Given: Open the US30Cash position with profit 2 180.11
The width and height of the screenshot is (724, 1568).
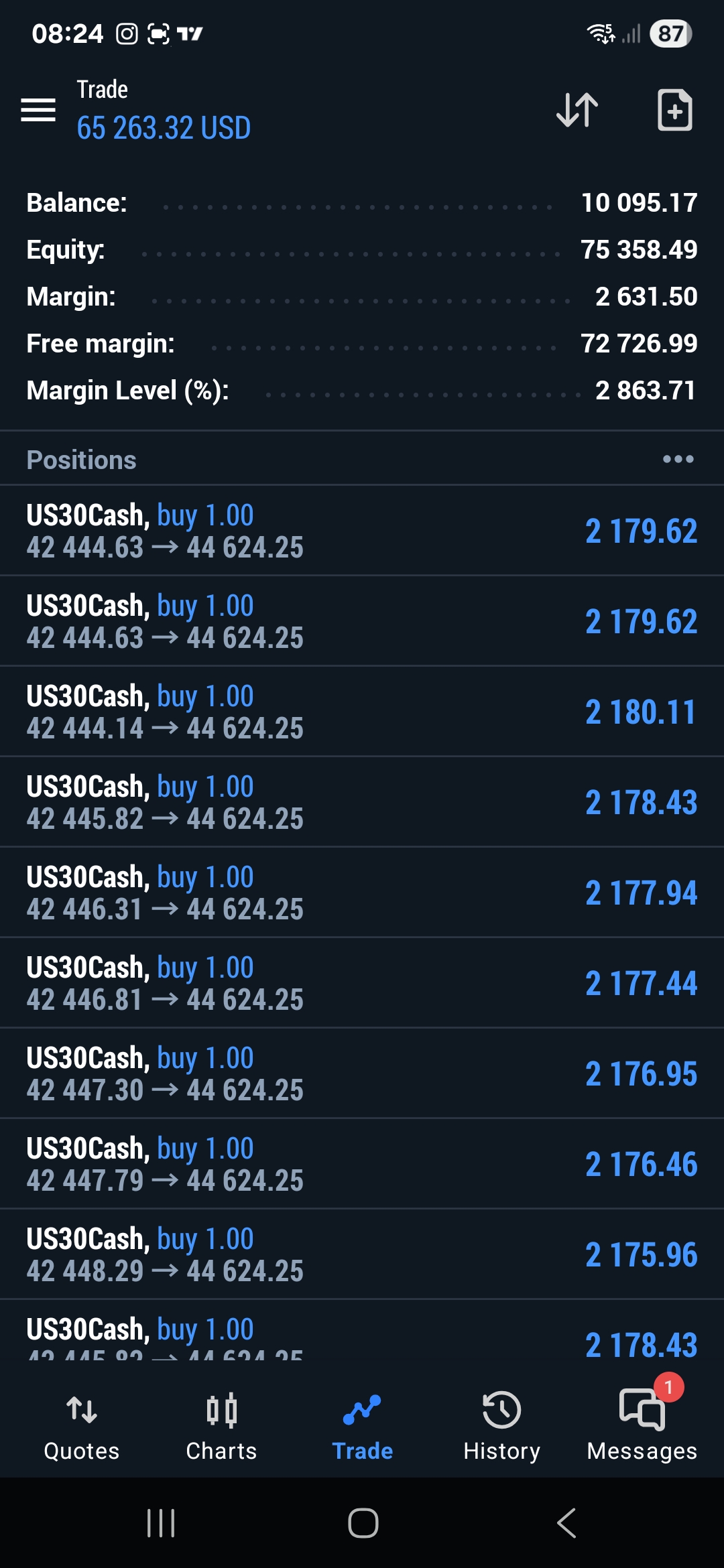Looking at the screenshot, I should pyautogui.click(x=362, y=712).
